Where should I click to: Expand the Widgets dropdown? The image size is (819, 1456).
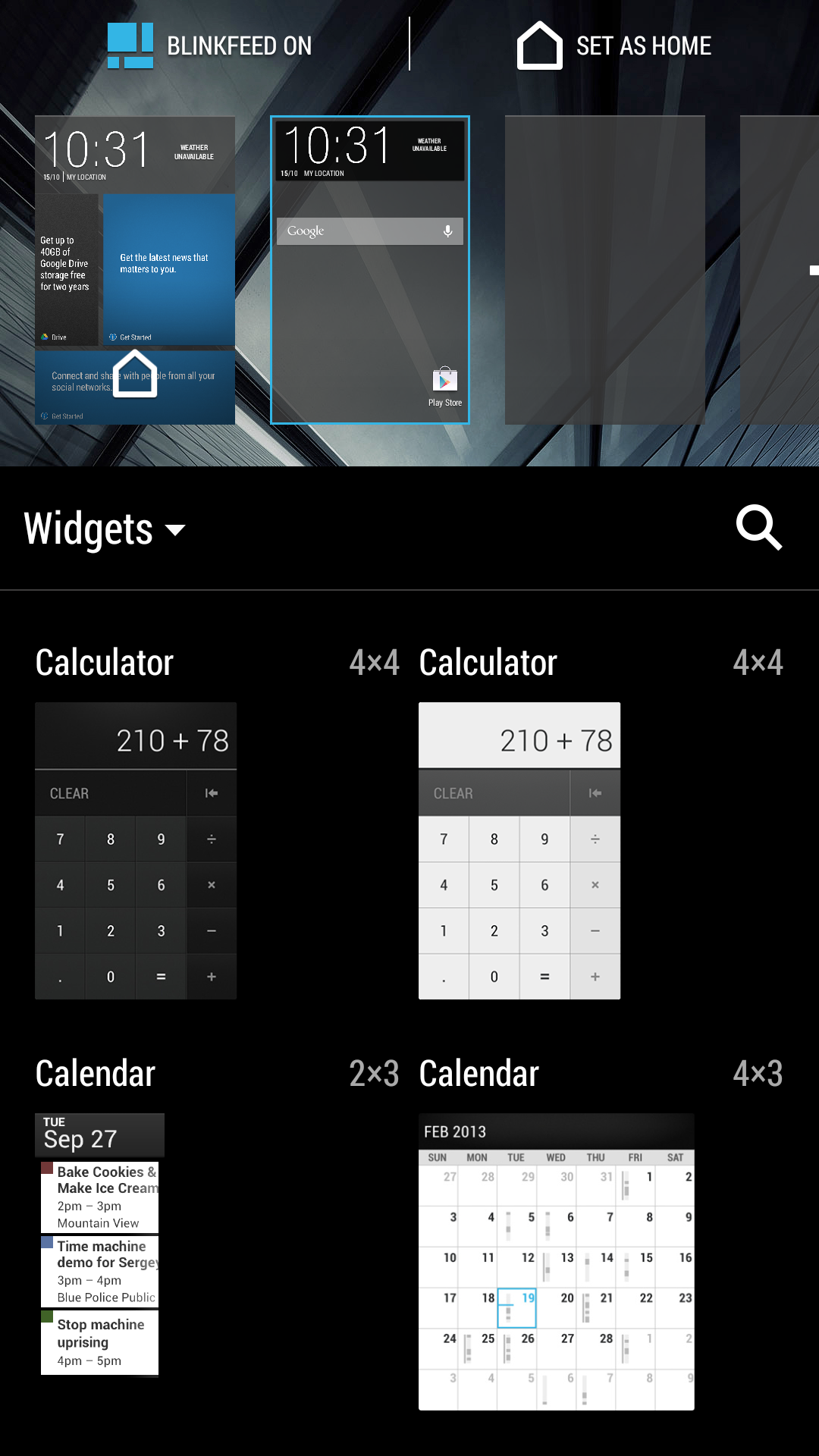coord(105,529)
